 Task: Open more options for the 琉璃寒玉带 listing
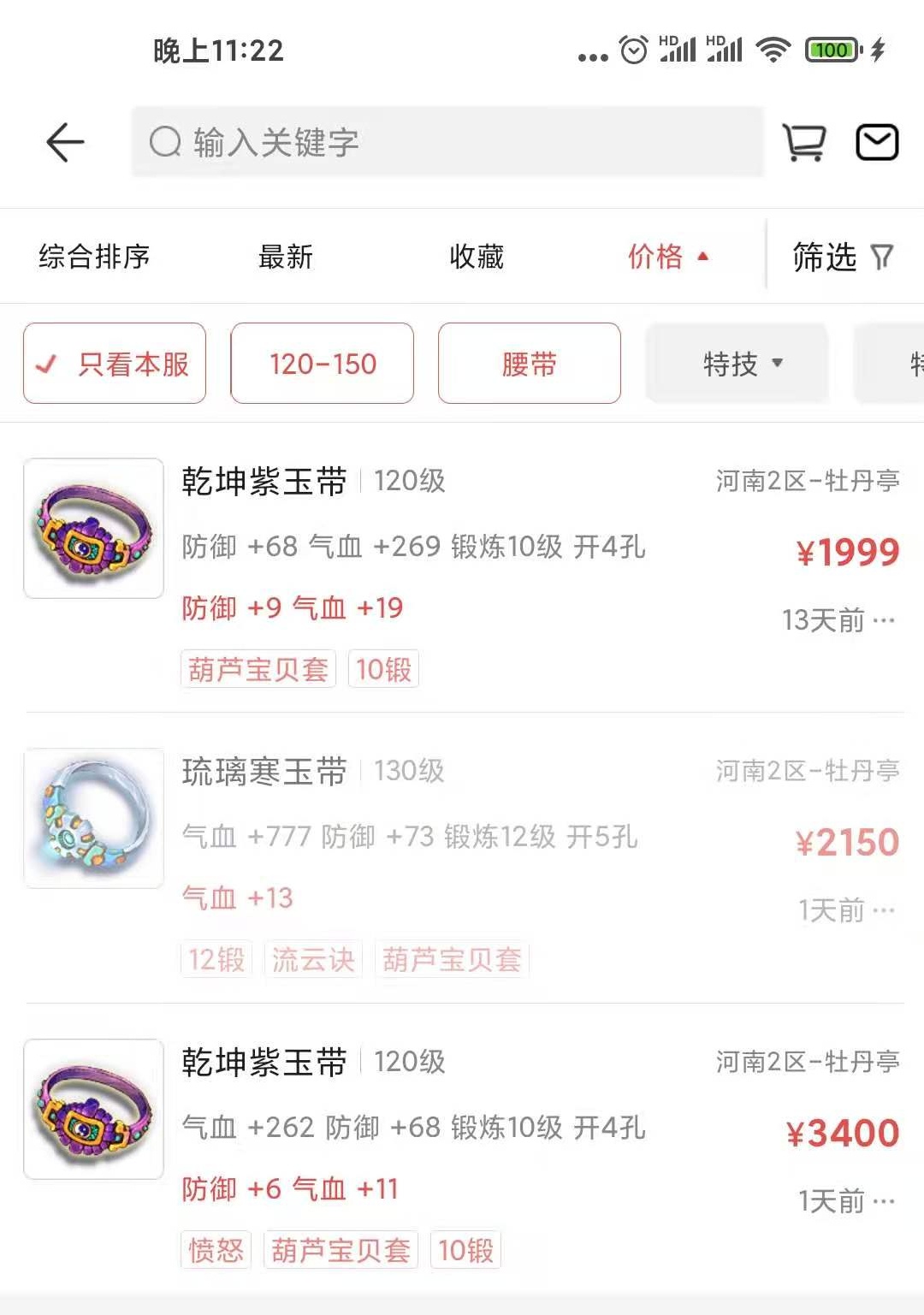(885, 910)
